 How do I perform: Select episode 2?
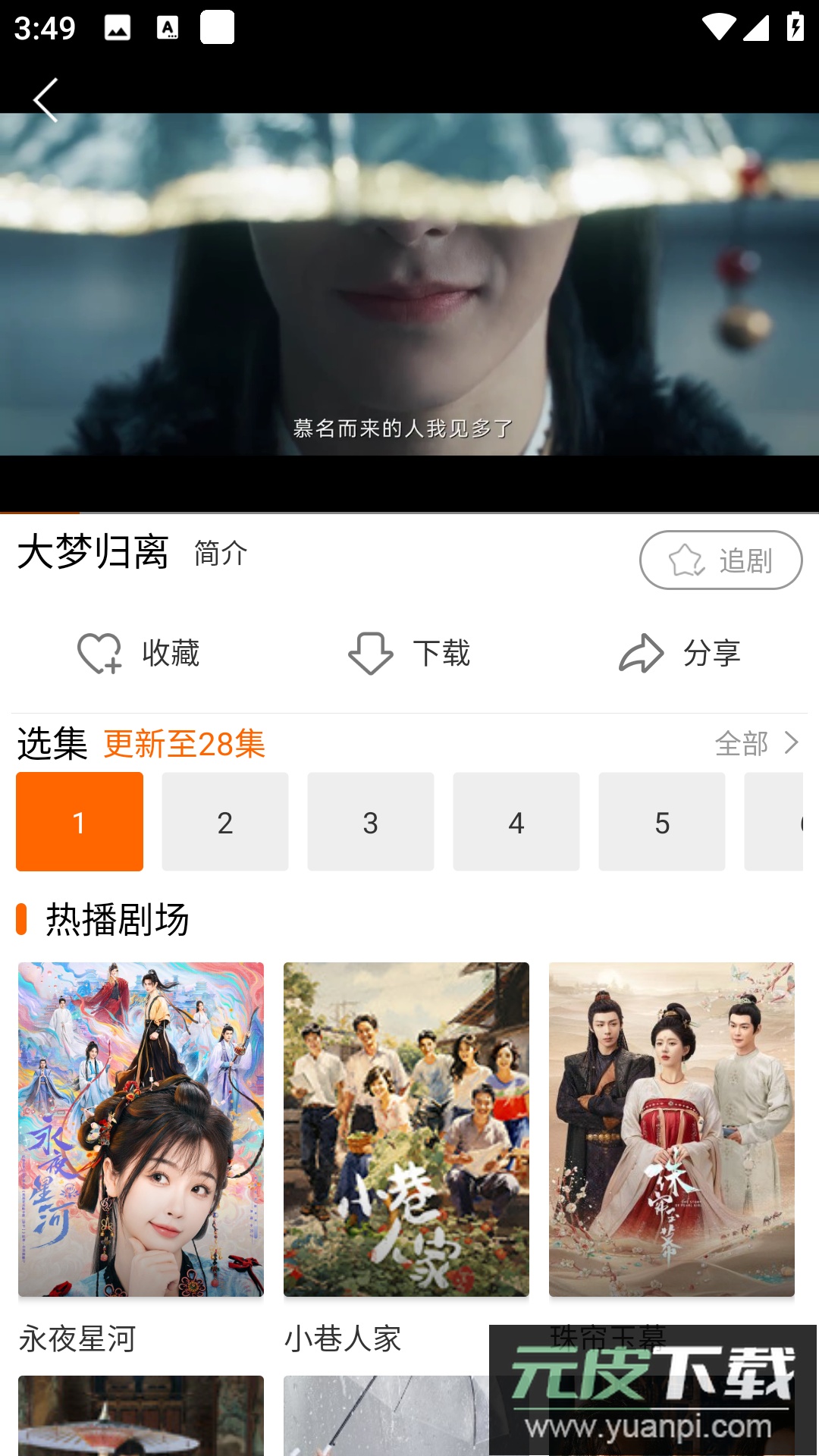pyautogui.click(x=225, y=822)
